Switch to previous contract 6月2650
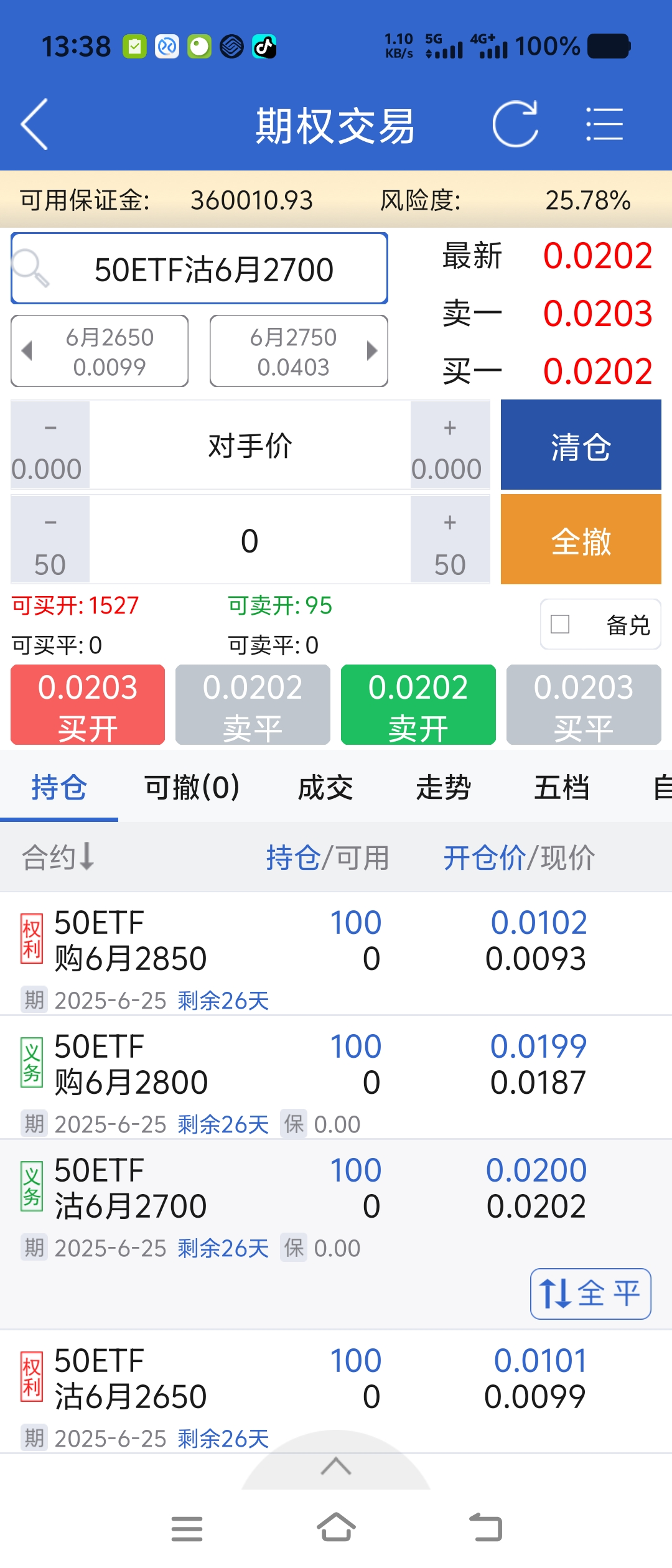Screen dimensions: 672x1568 tap(100, 352)
